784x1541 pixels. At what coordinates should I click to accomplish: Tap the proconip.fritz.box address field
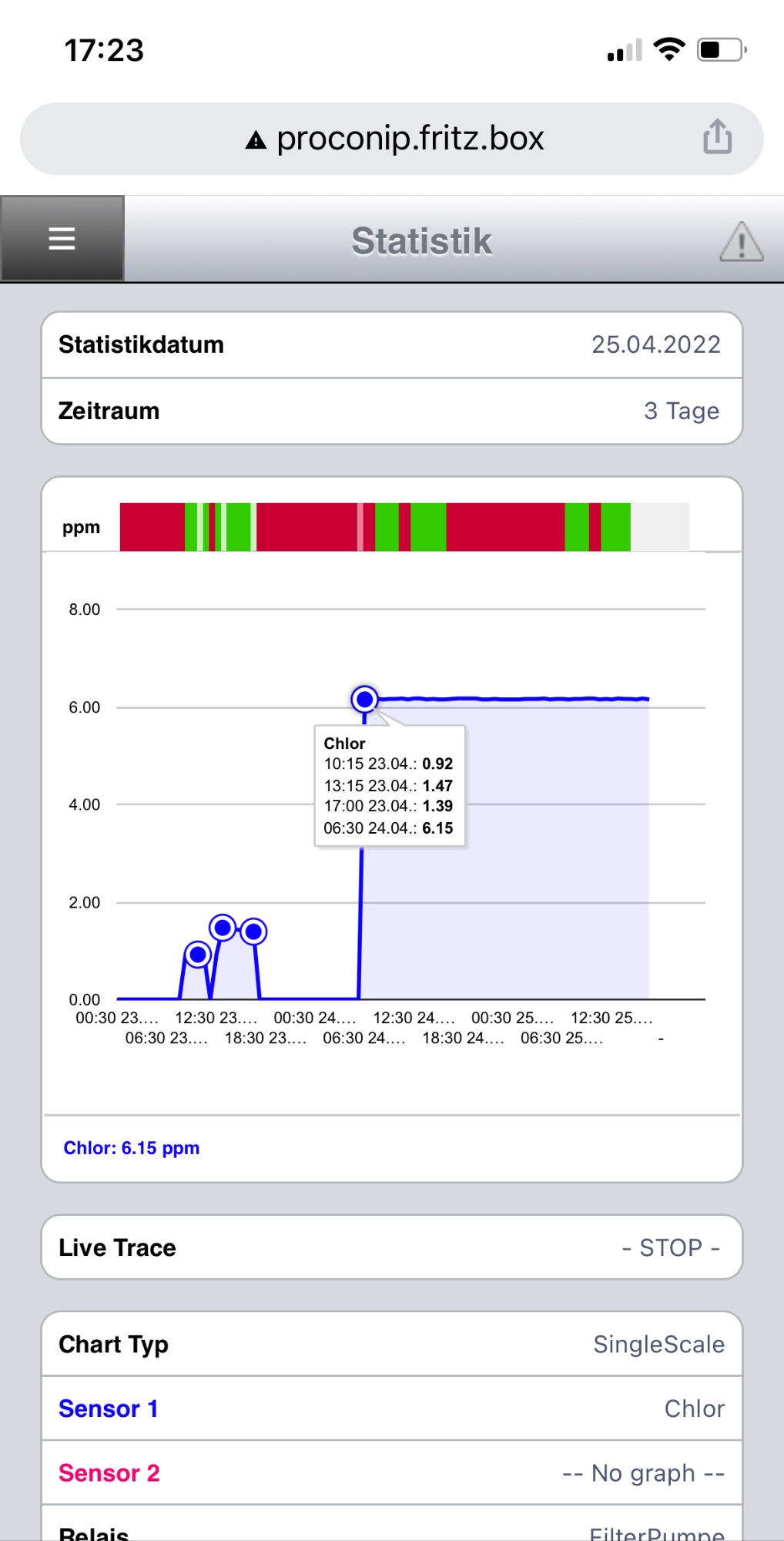[392, 139]
